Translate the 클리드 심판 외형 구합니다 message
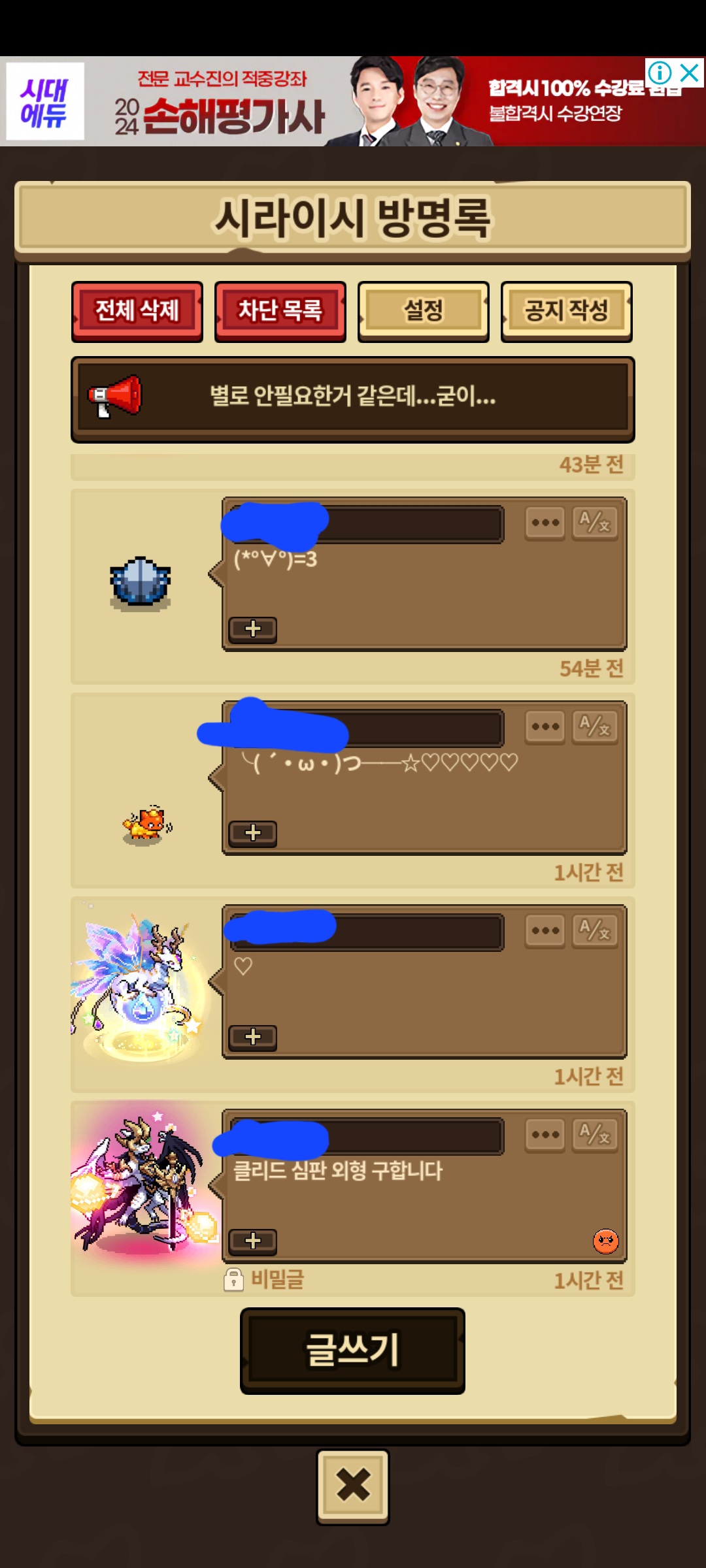 [x=595, y=1134]
